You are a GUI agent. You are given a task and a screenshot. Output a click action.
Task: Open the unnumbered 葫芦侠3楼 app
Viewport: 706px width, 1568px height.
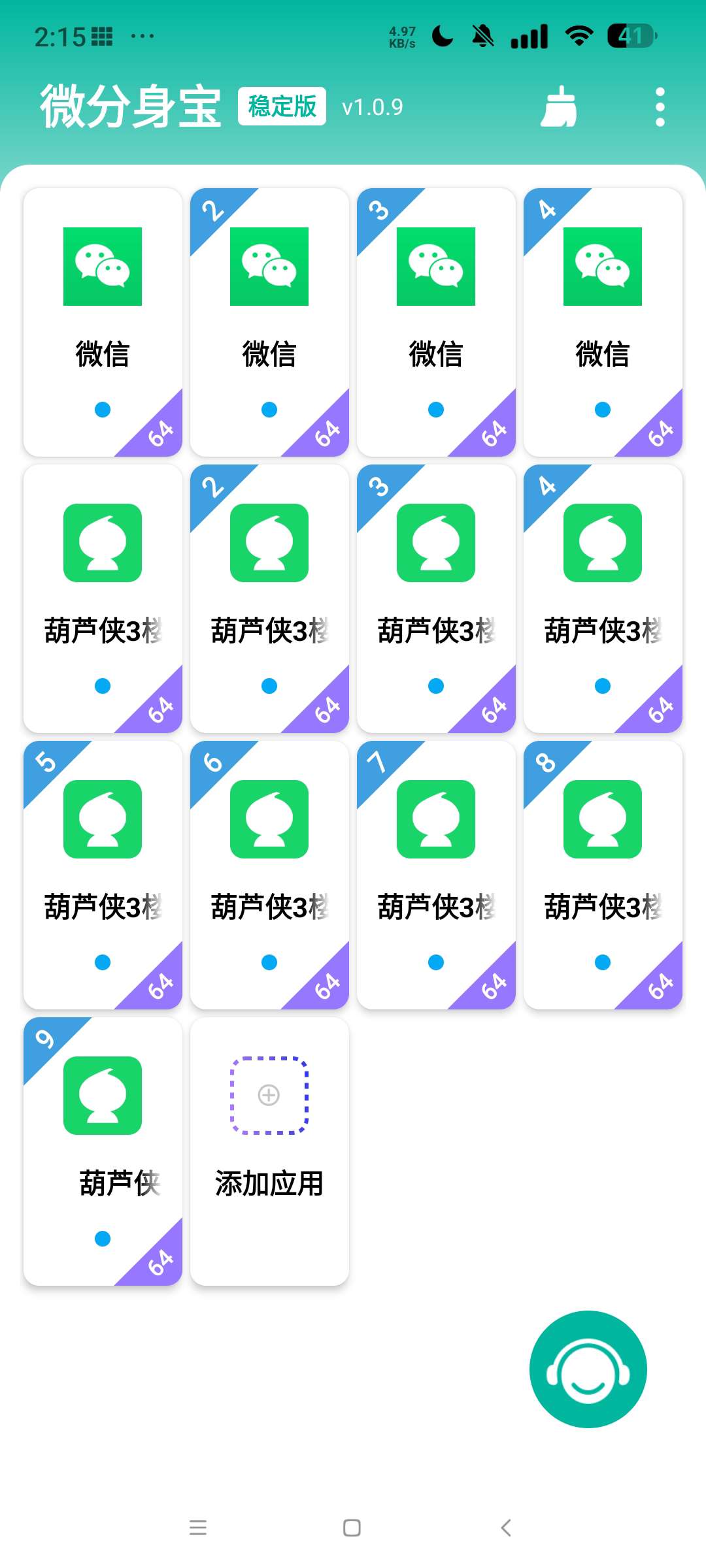(x=103, y=598)
